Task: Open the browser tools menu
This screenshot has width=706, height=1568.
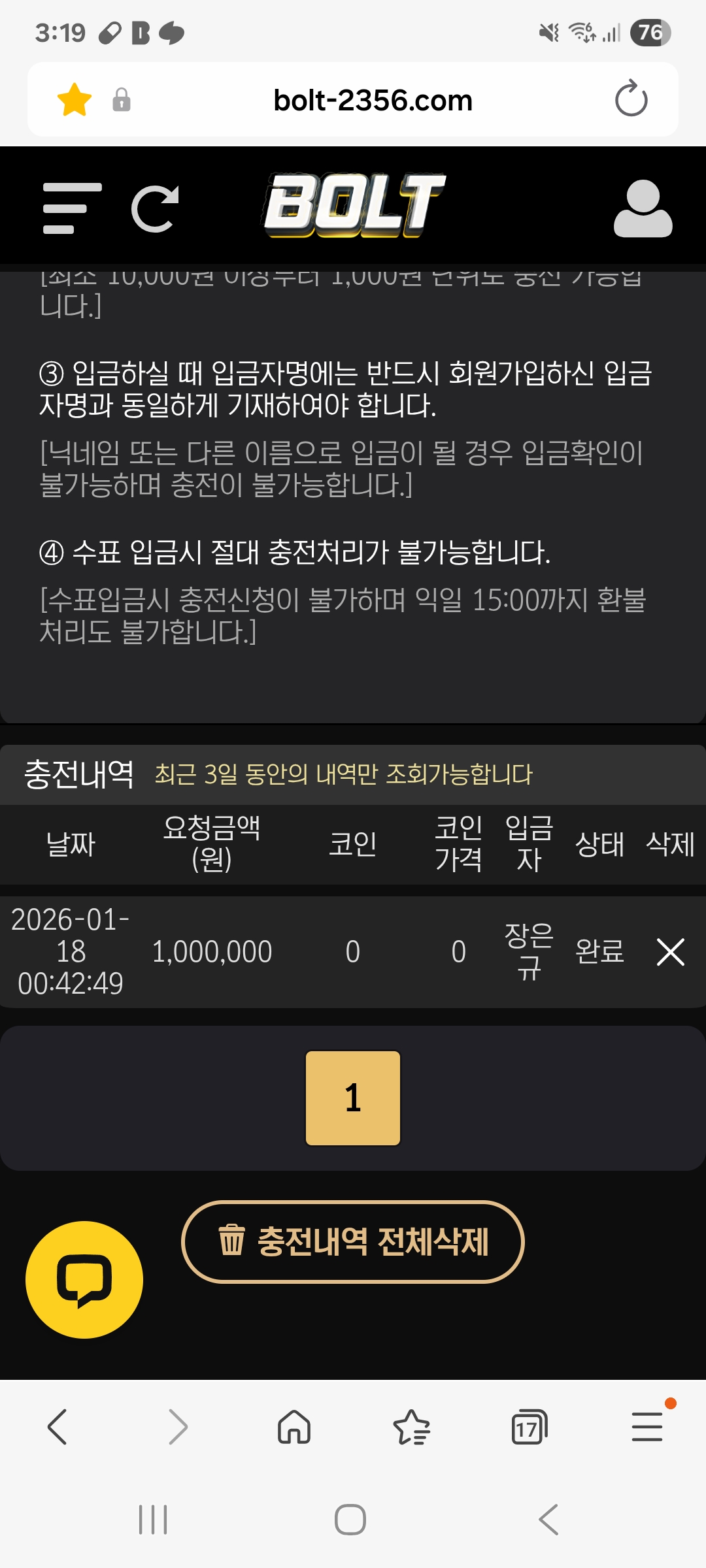Action: [647, 1426]
